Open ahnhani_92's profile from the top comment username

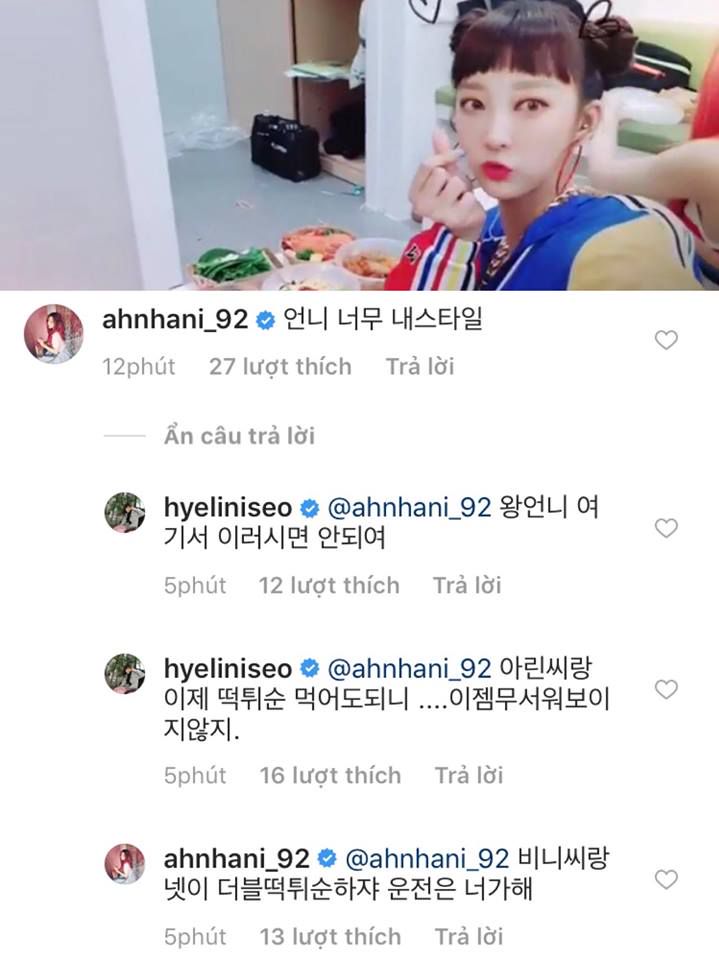[175, 320]
